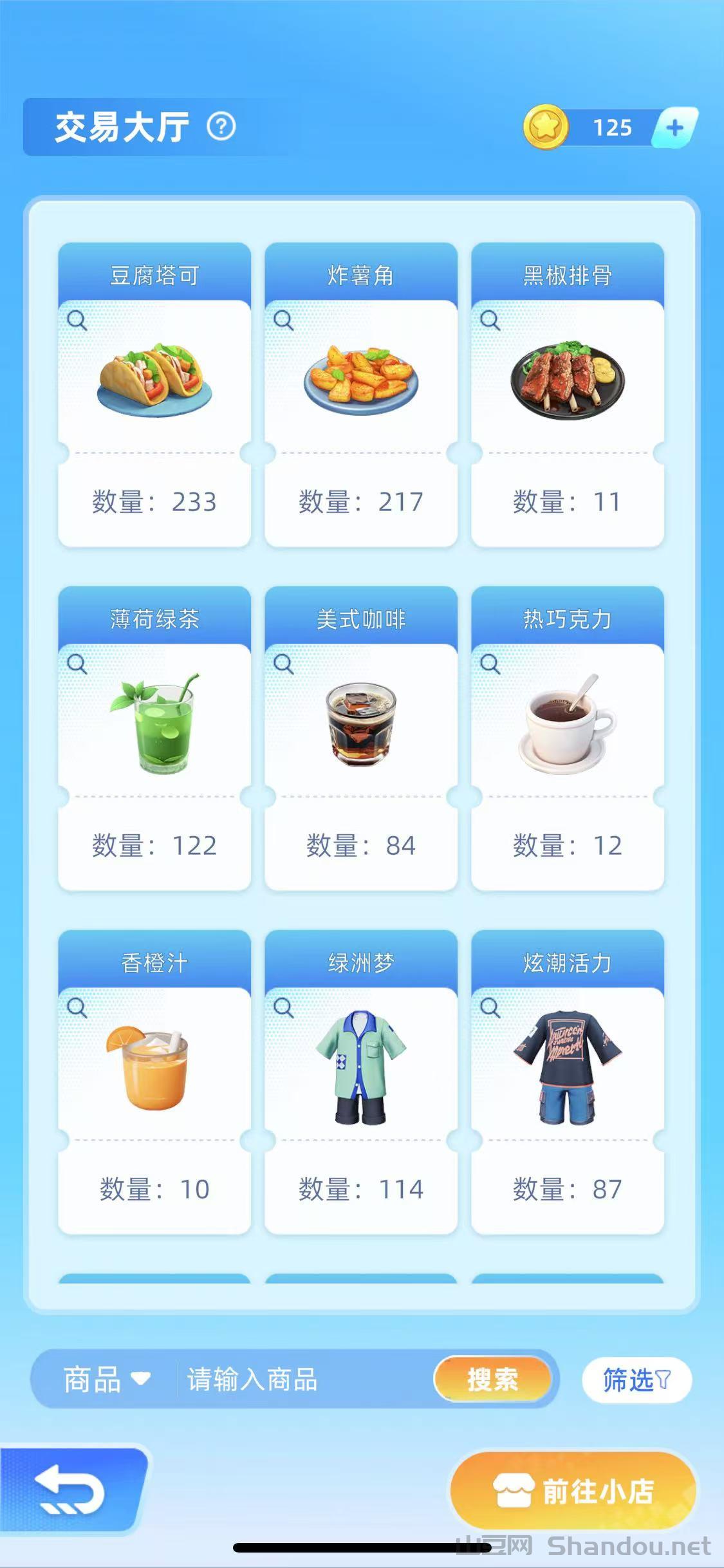Viewport: 724px width, 1568px height.
Task: Tap the 美式咖啡 item card
Action: 361,738
